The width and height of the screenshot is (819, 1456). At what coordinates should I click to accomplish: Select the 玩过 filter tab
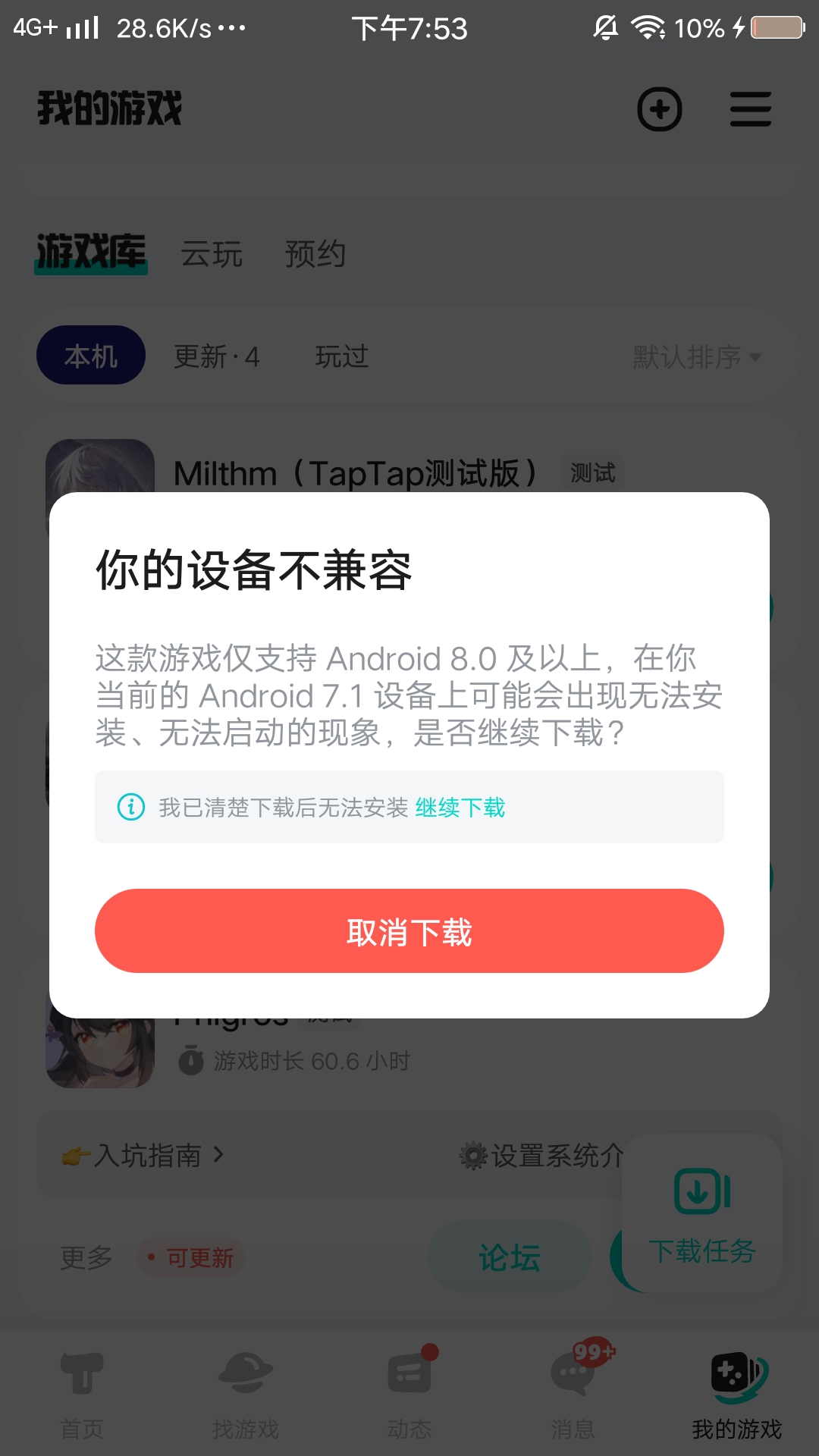(342, 356)
